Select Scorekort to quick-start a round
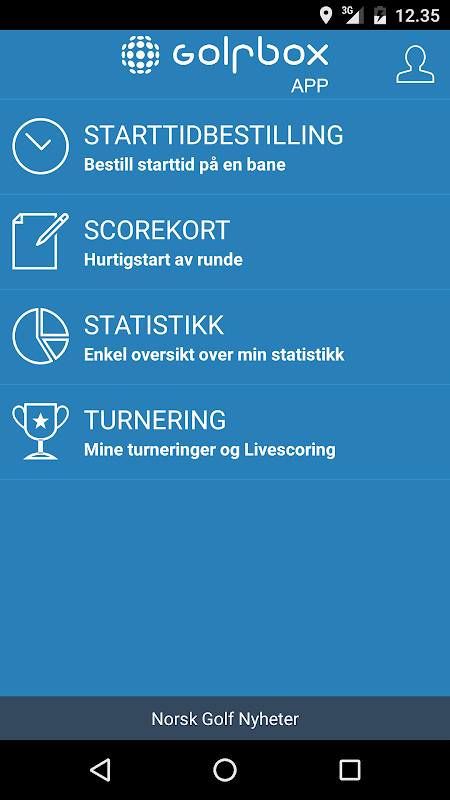The image size is (450, 800). (x=225, y=242)
